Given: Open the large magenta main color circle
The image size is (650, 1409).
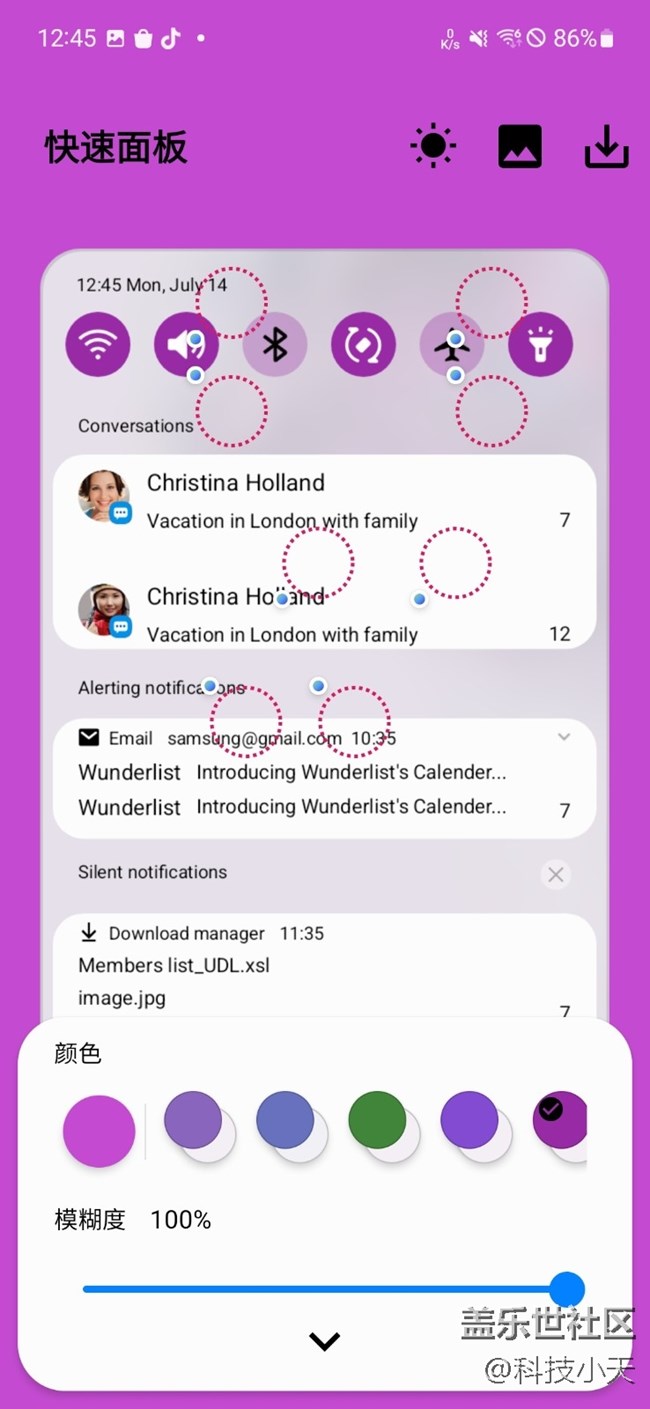Looking at the screenshot, I should 99,1131.
